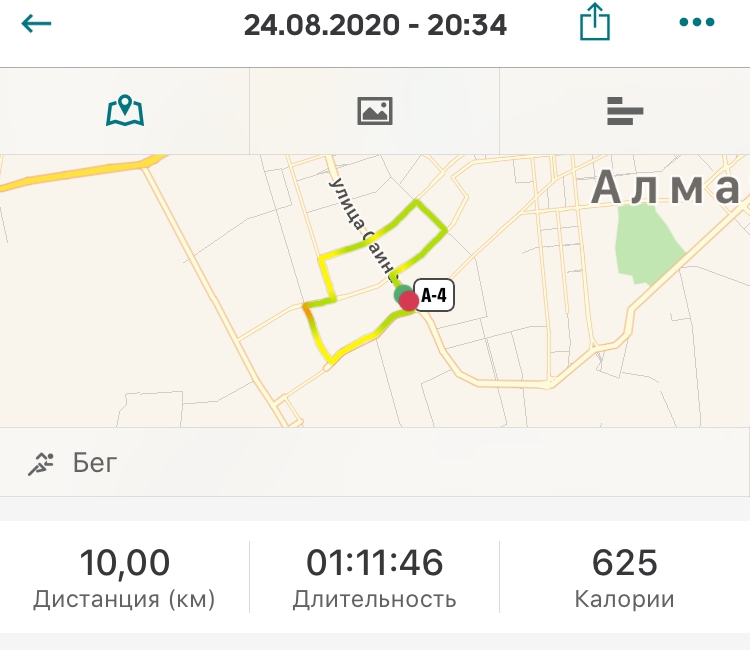Open the three-dot overflow menu

point(697,24)
